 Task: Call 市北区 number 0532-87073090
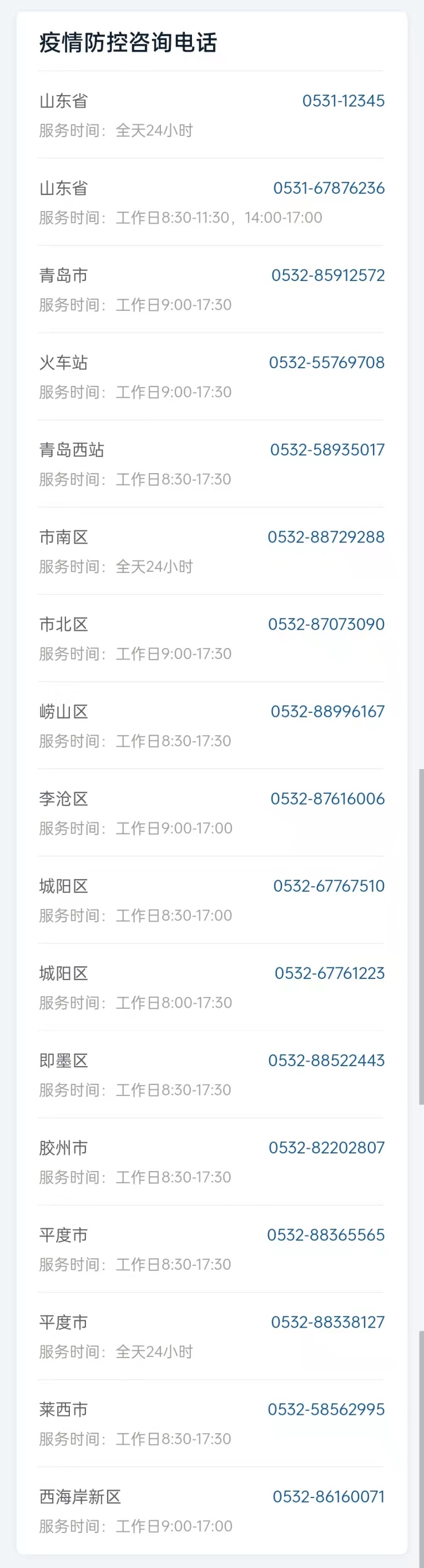326,624
